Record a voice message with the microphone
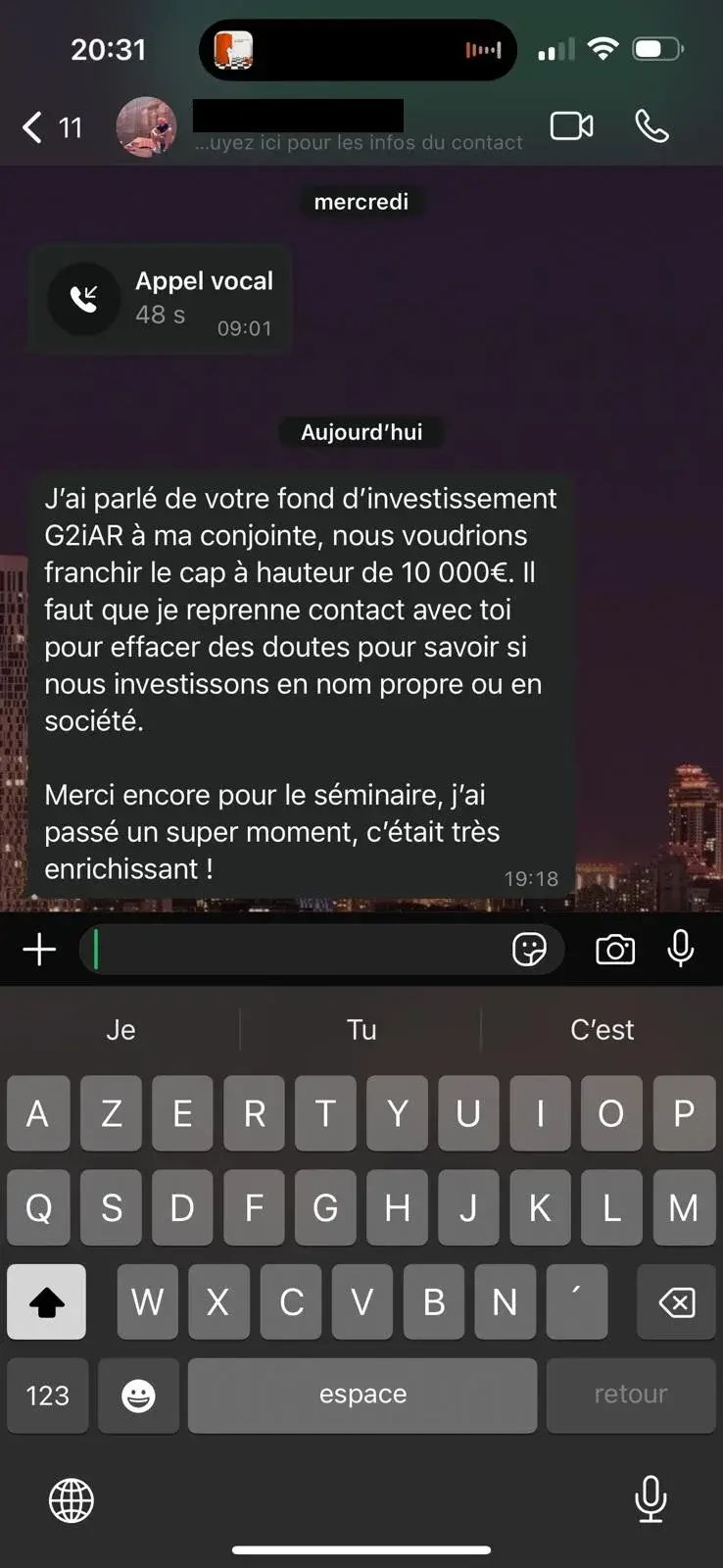The image size is (723, 1568). click(x=681, y=950)
